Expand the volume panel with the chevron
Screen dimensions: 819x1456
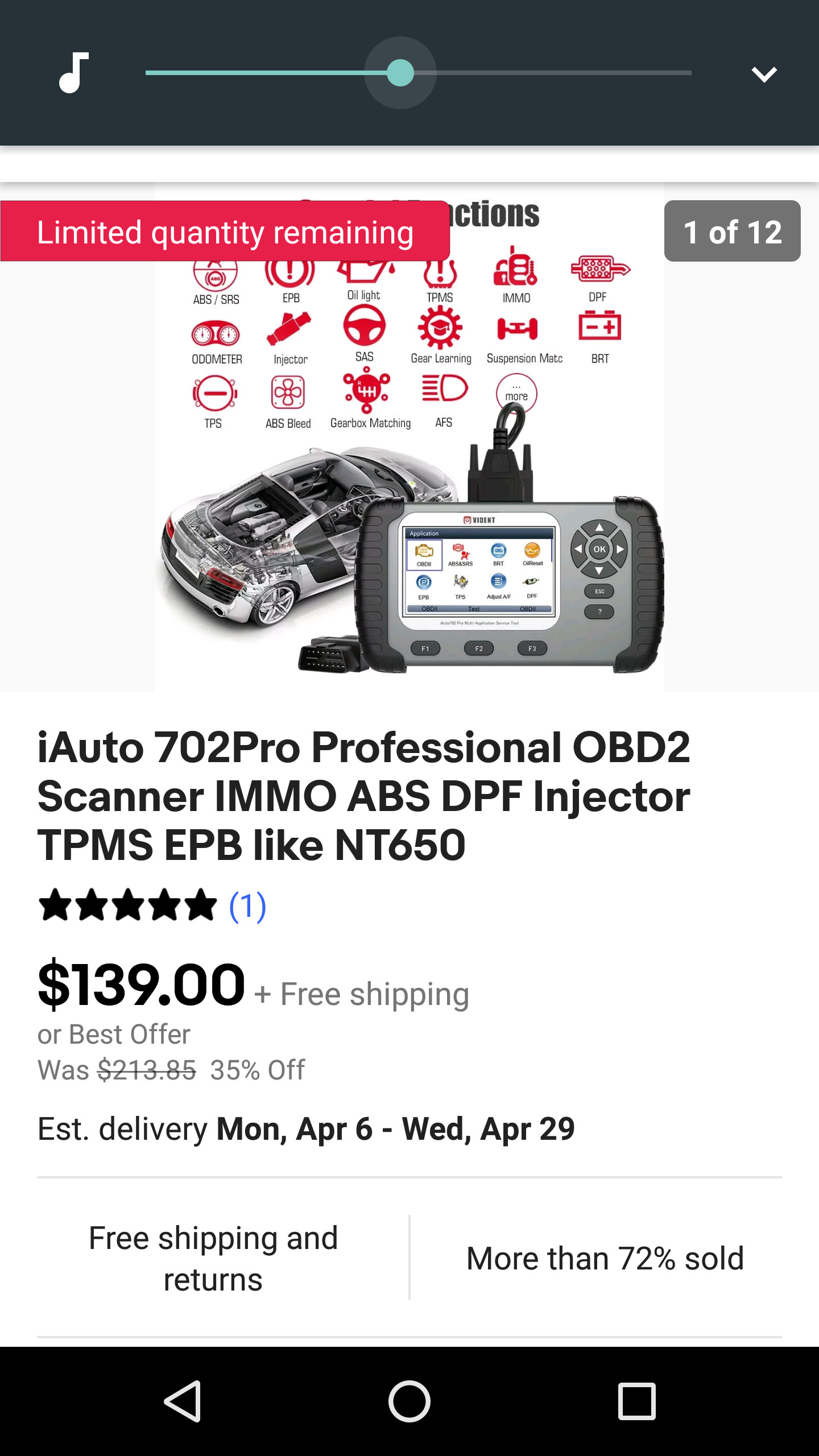[x=764, y=74]
